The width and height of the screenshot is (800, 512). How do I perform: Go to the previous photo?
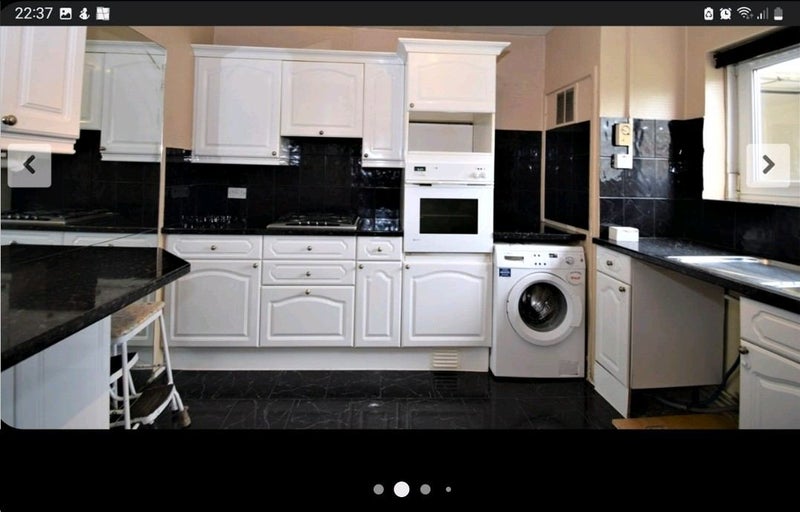point(29,165)
